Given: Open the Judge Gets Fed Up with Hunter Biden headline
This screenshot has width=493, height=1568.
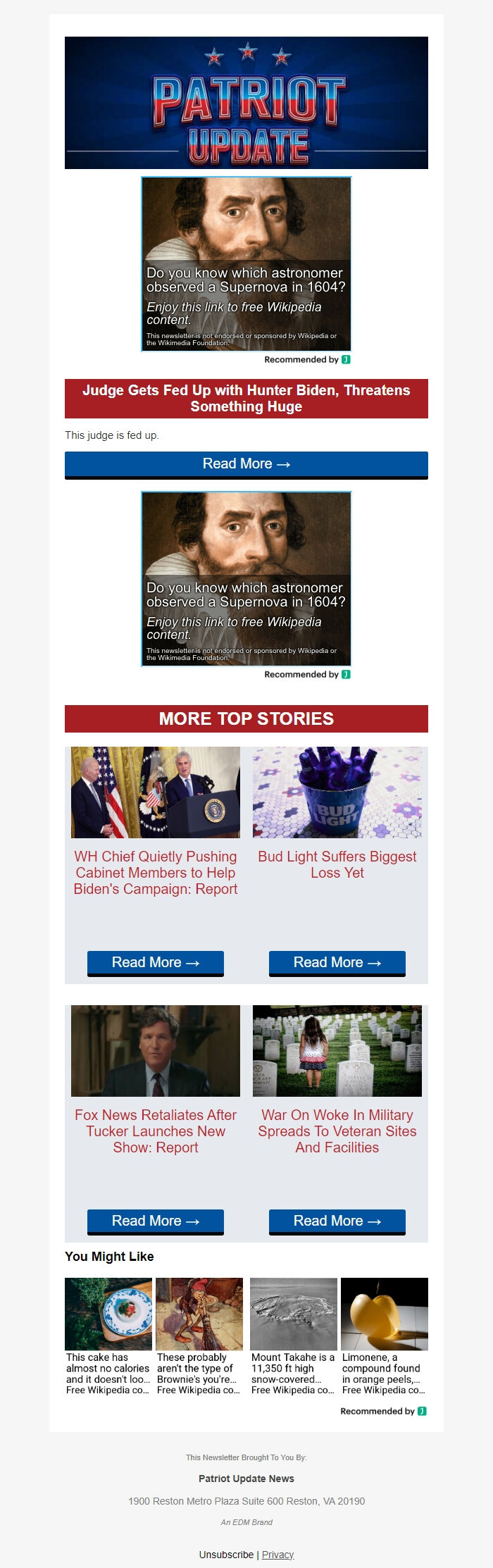Looking at the screenshot, I should pos(246,398).
